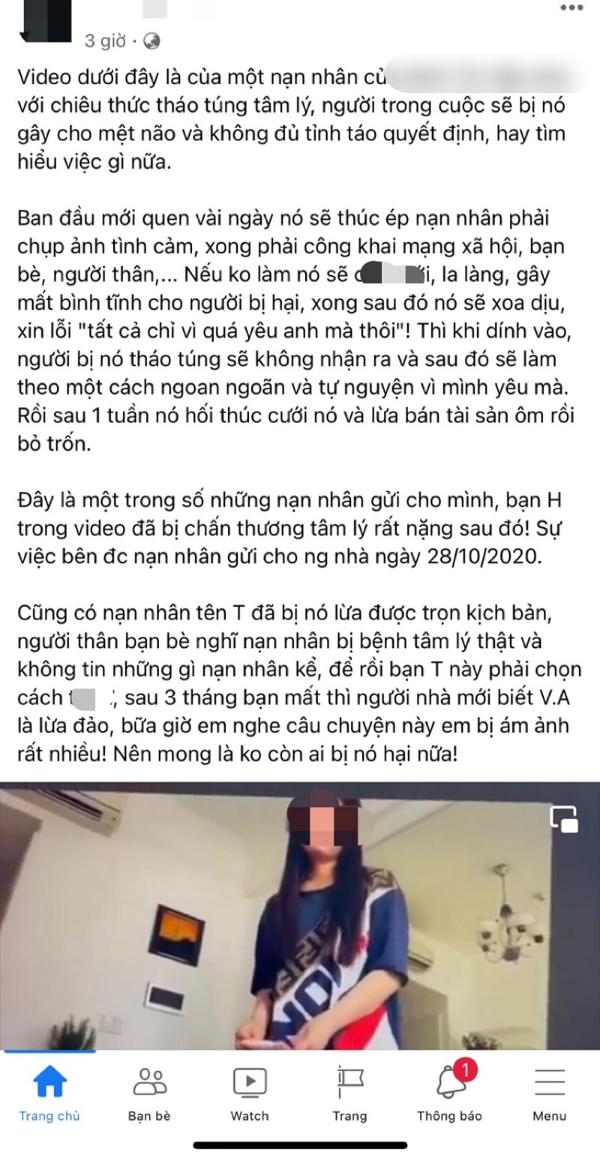Tap the video's picture-in-picture icon

565,819
